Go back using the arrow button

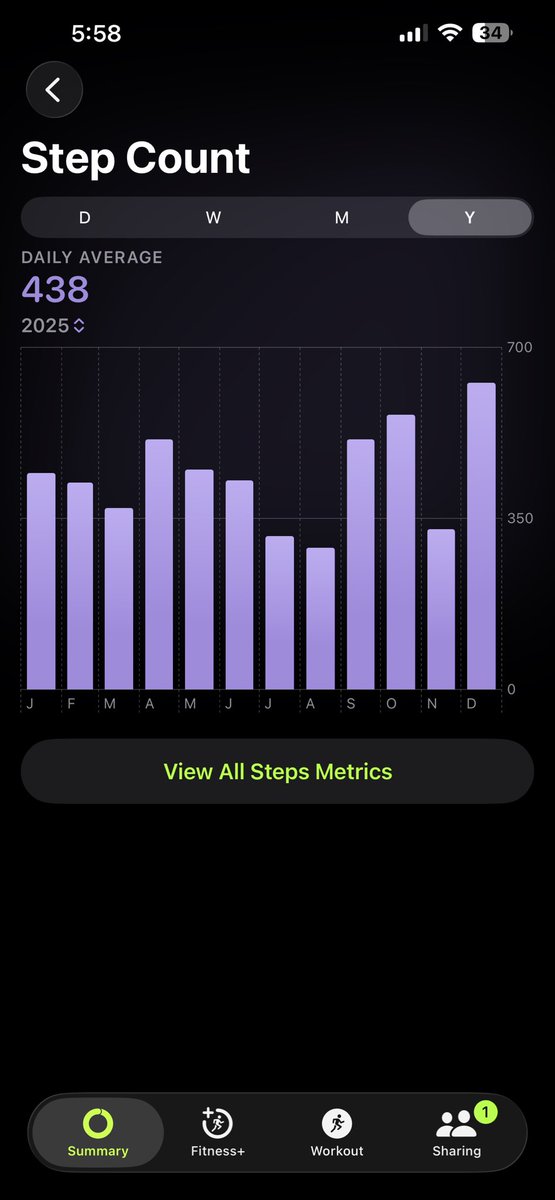tap(54, 90)
